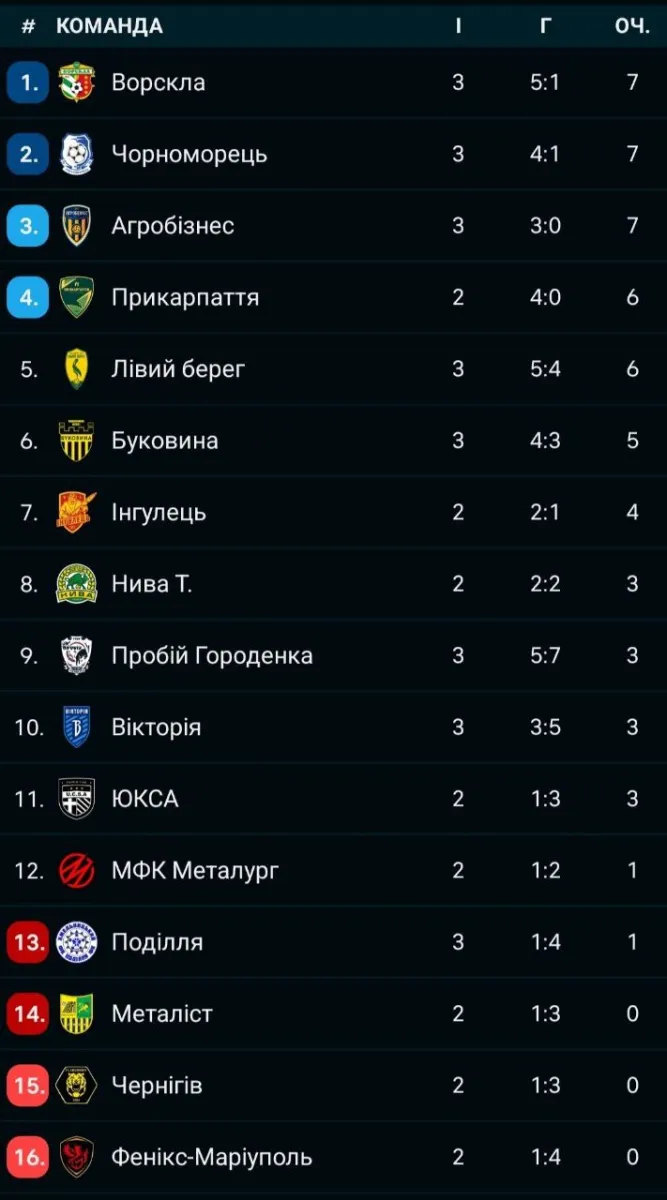
Task: Open the Вікторія team row
Action: tap(156, 727)
